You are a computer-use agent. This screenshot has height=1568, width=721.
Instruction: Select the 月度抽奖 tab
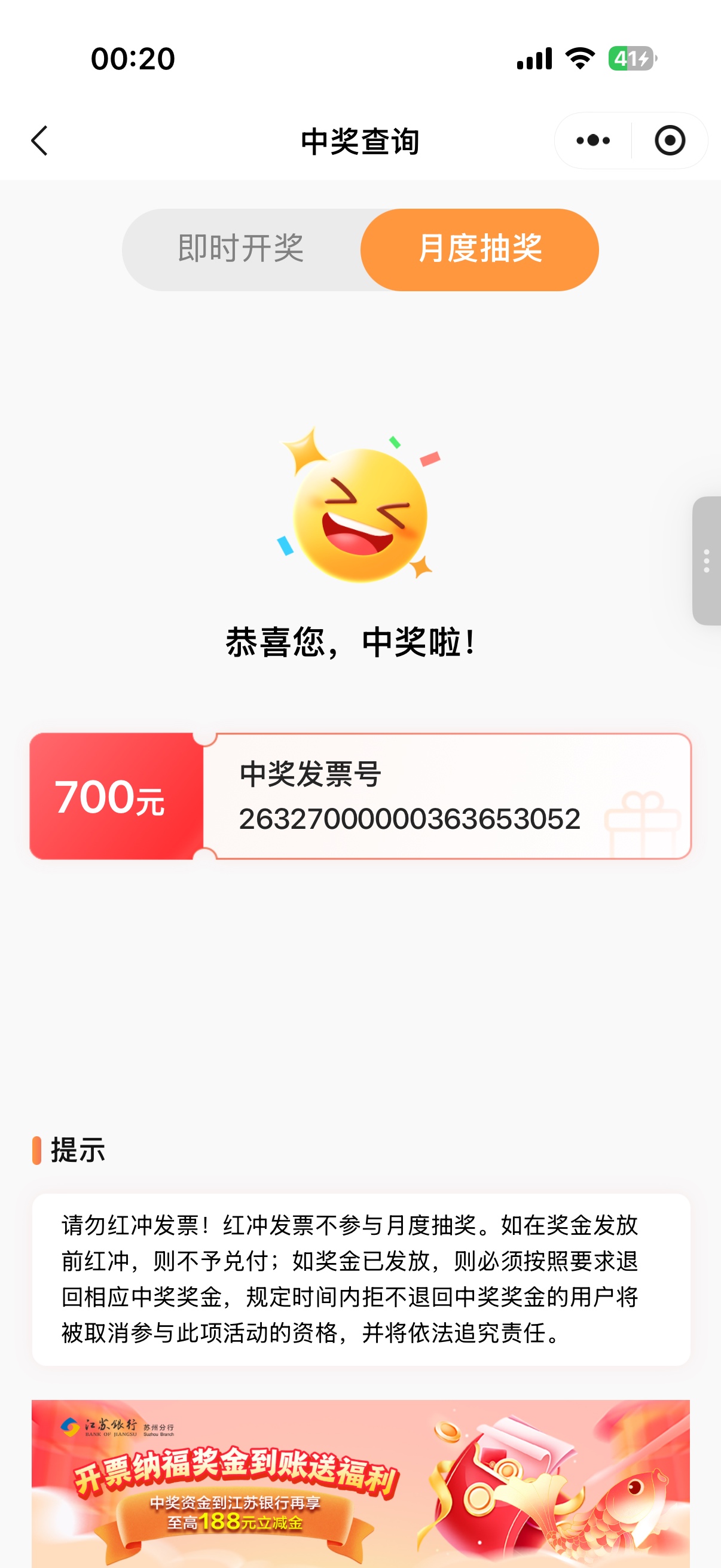479,249
